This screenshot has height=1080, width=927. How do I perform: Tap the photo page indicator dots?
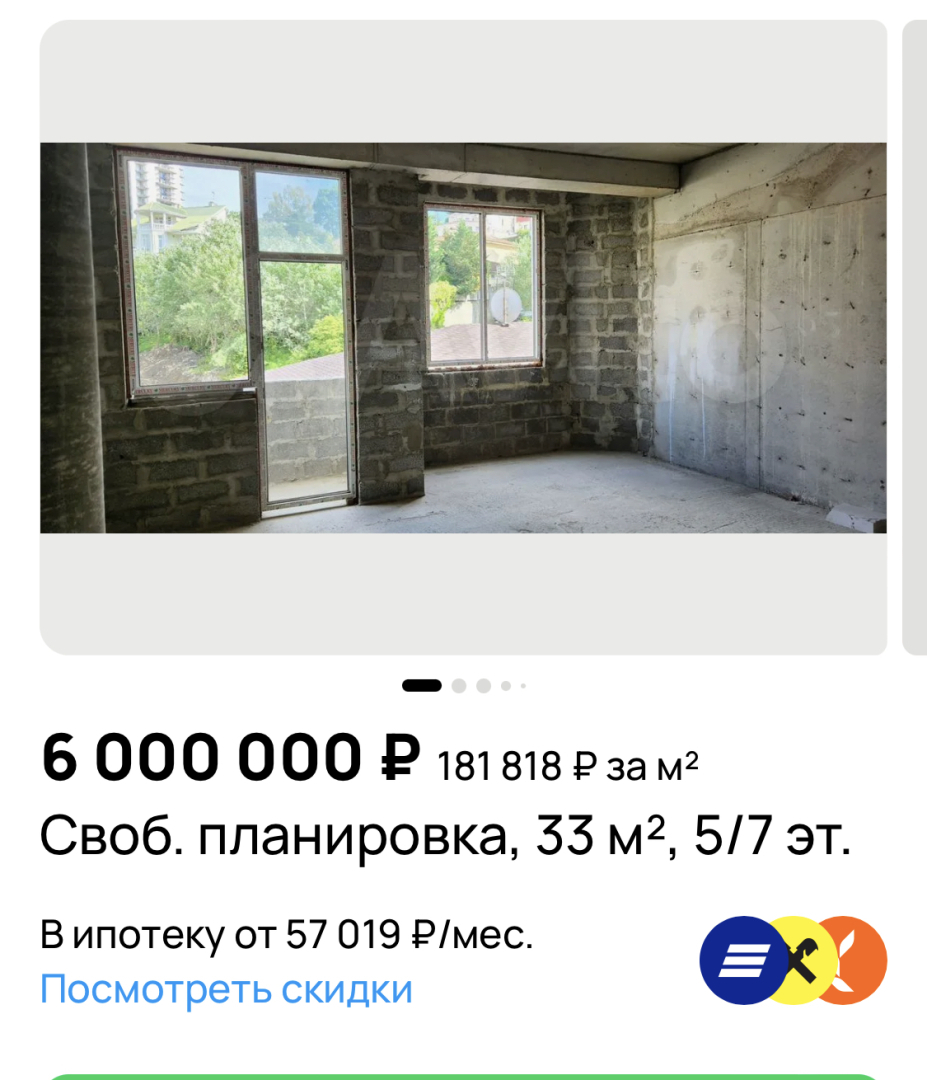463,686
